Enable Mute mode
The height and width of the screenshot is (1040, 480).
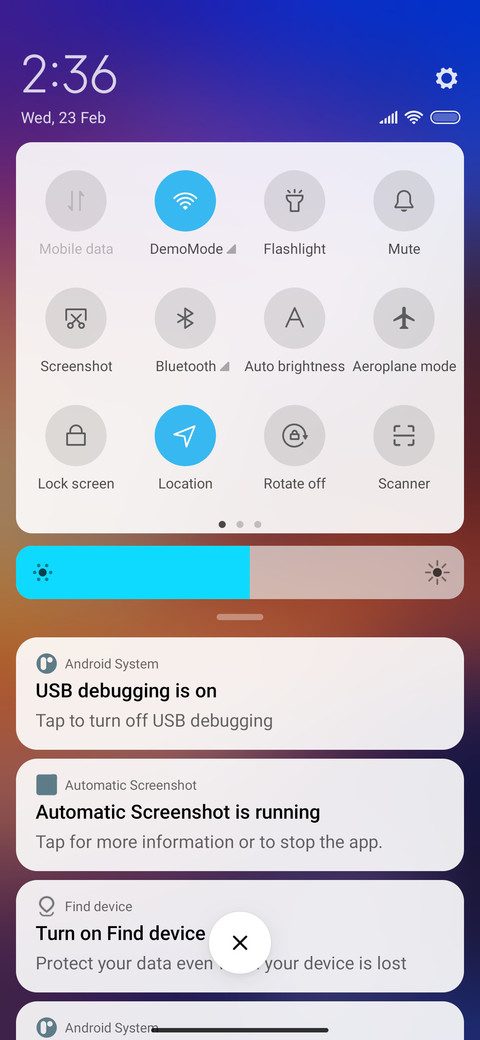coord(404,201)
